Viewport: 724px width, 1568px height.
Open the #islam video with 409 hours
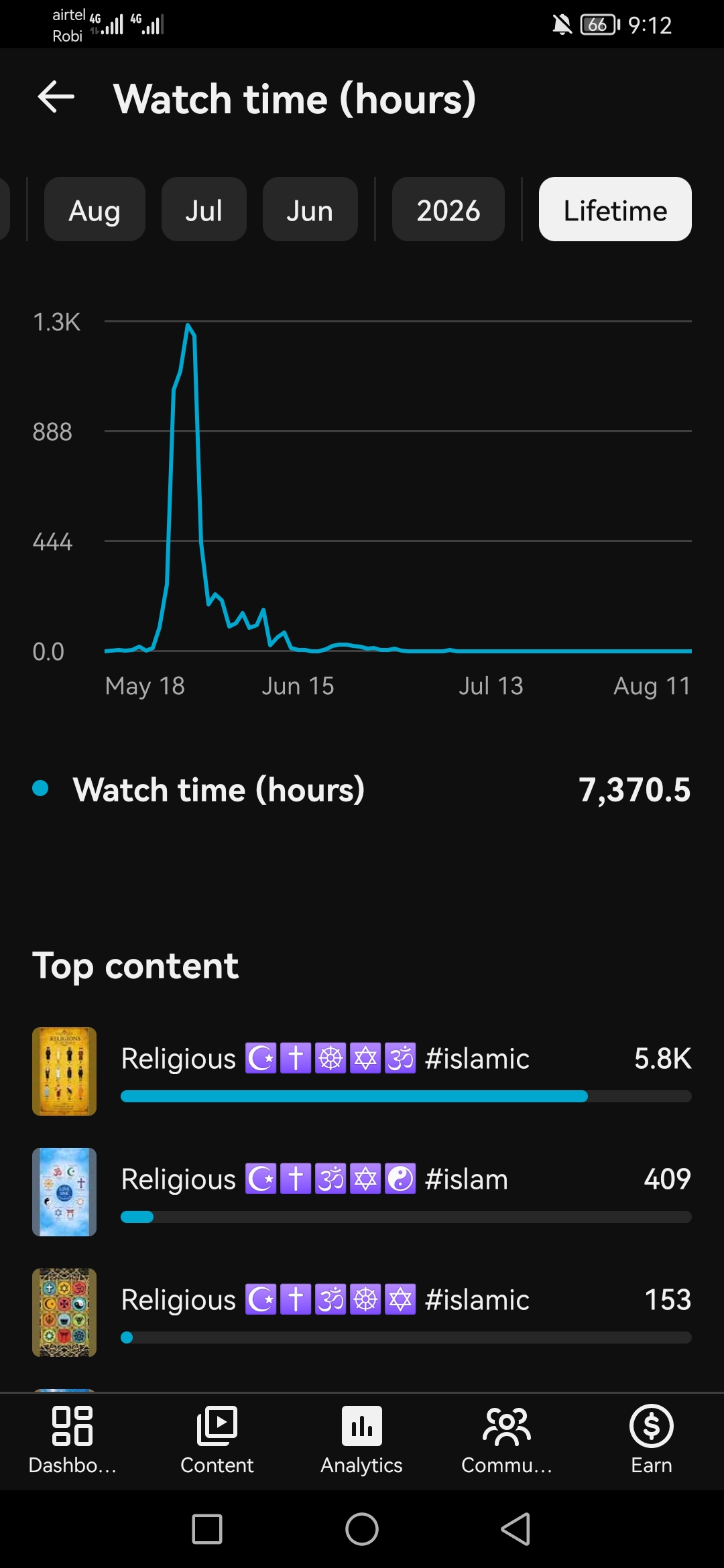coord(362,1192)
